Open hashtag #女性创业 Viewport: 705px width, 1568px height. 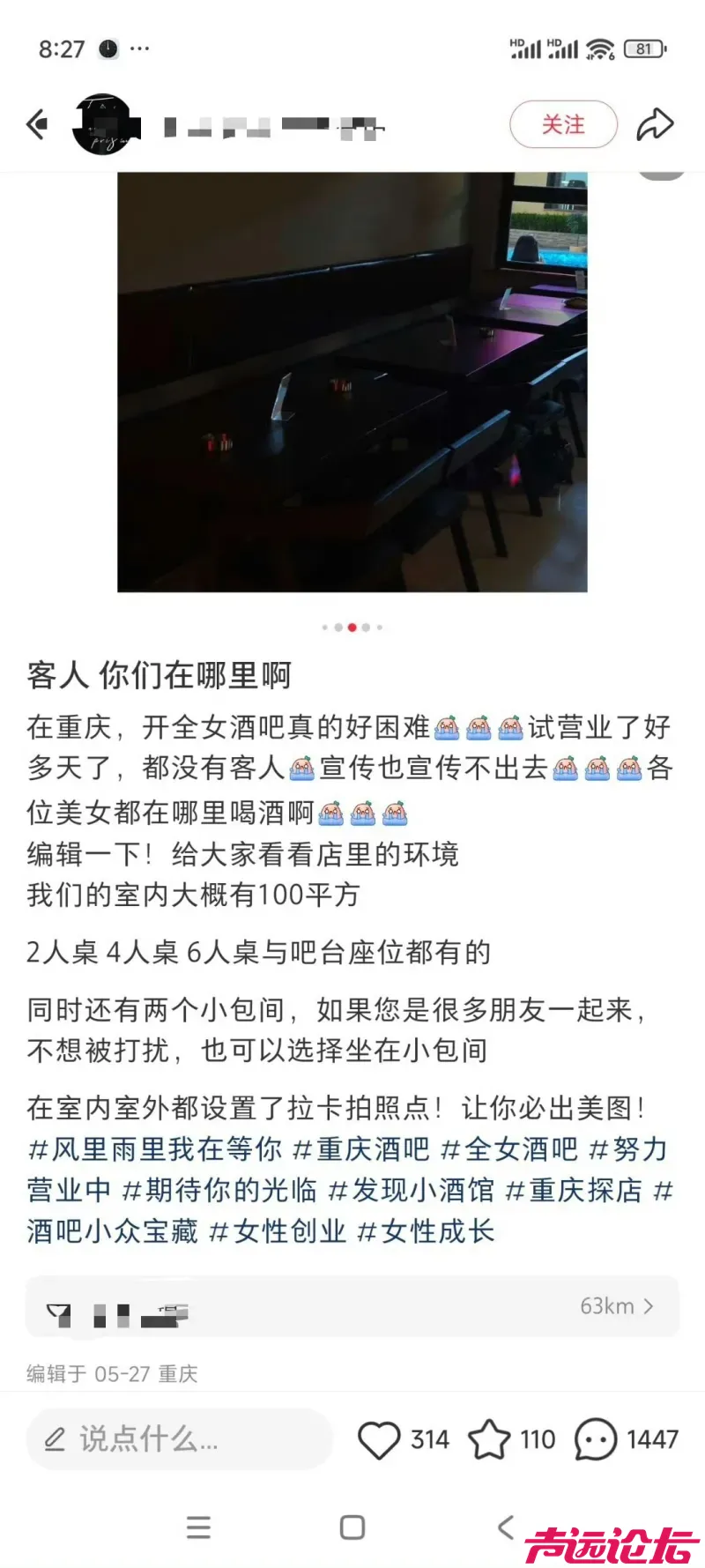tap(278, 1231)
